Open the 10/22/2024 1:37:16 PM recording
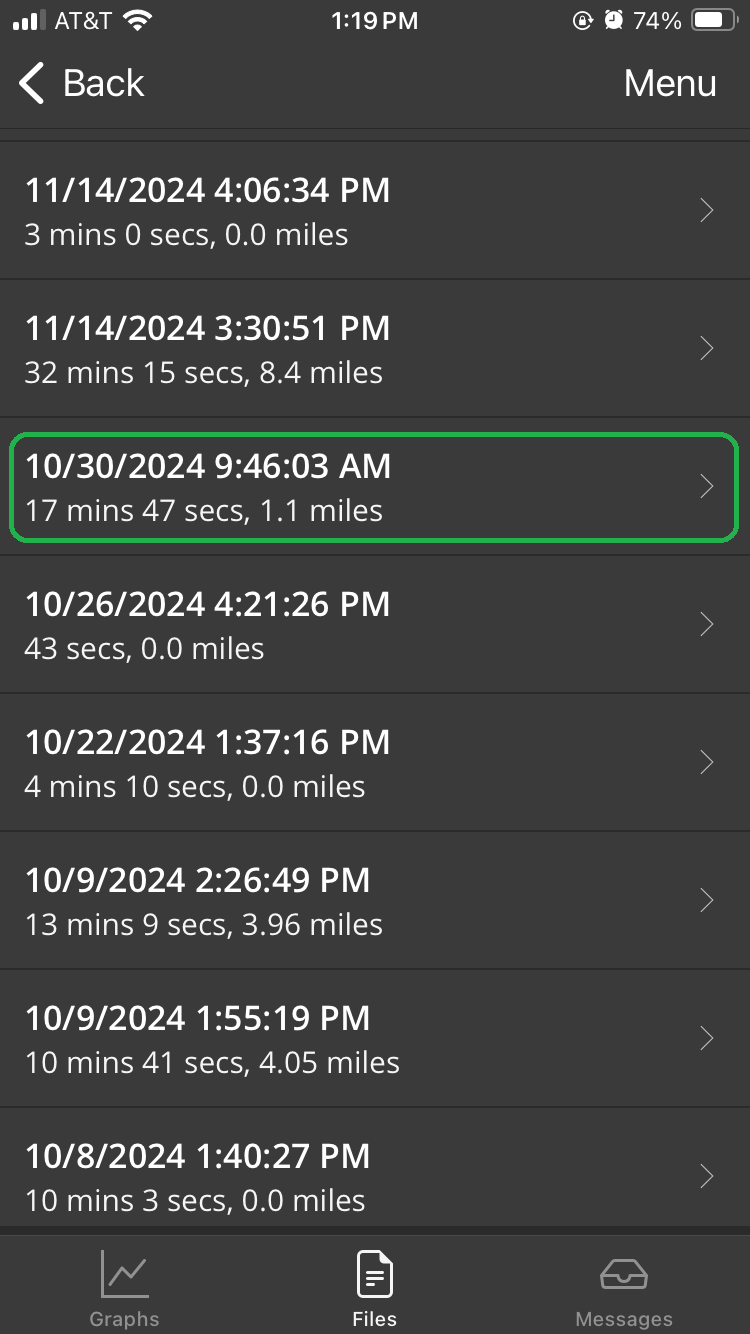750x1334 pixels. [374, 763]
